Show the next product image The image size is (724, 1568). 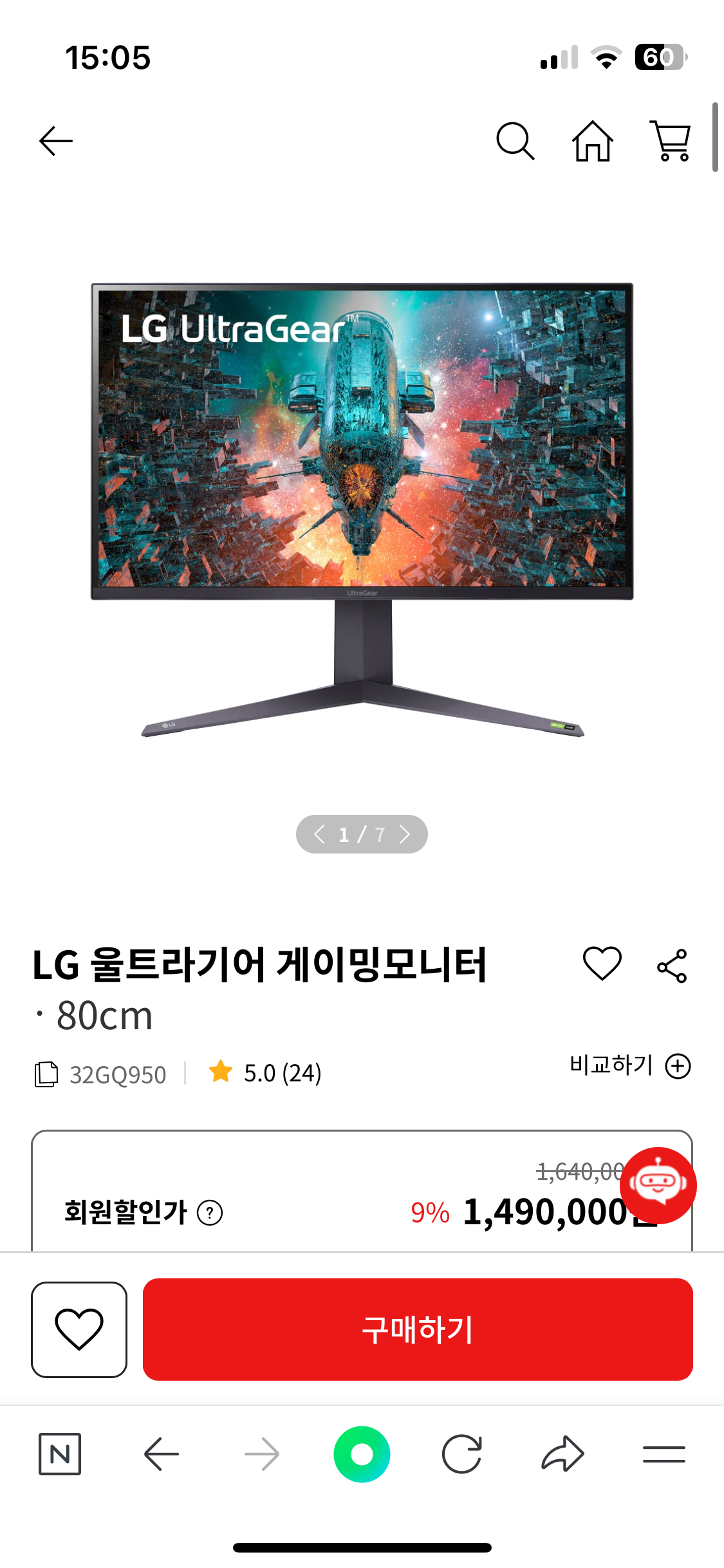(405, 834)
